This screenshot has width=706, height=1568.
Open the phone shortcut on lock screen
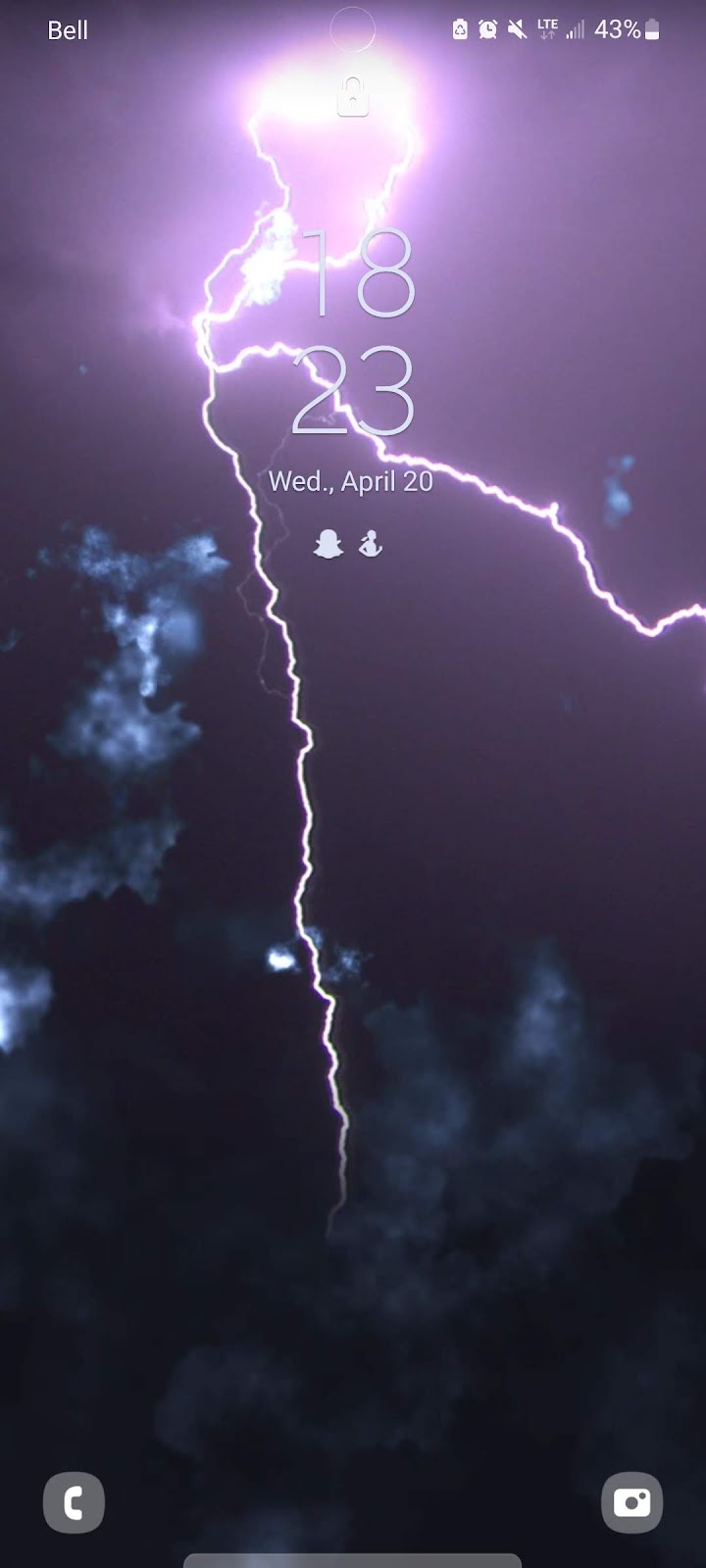click(x=74, y=1502)
